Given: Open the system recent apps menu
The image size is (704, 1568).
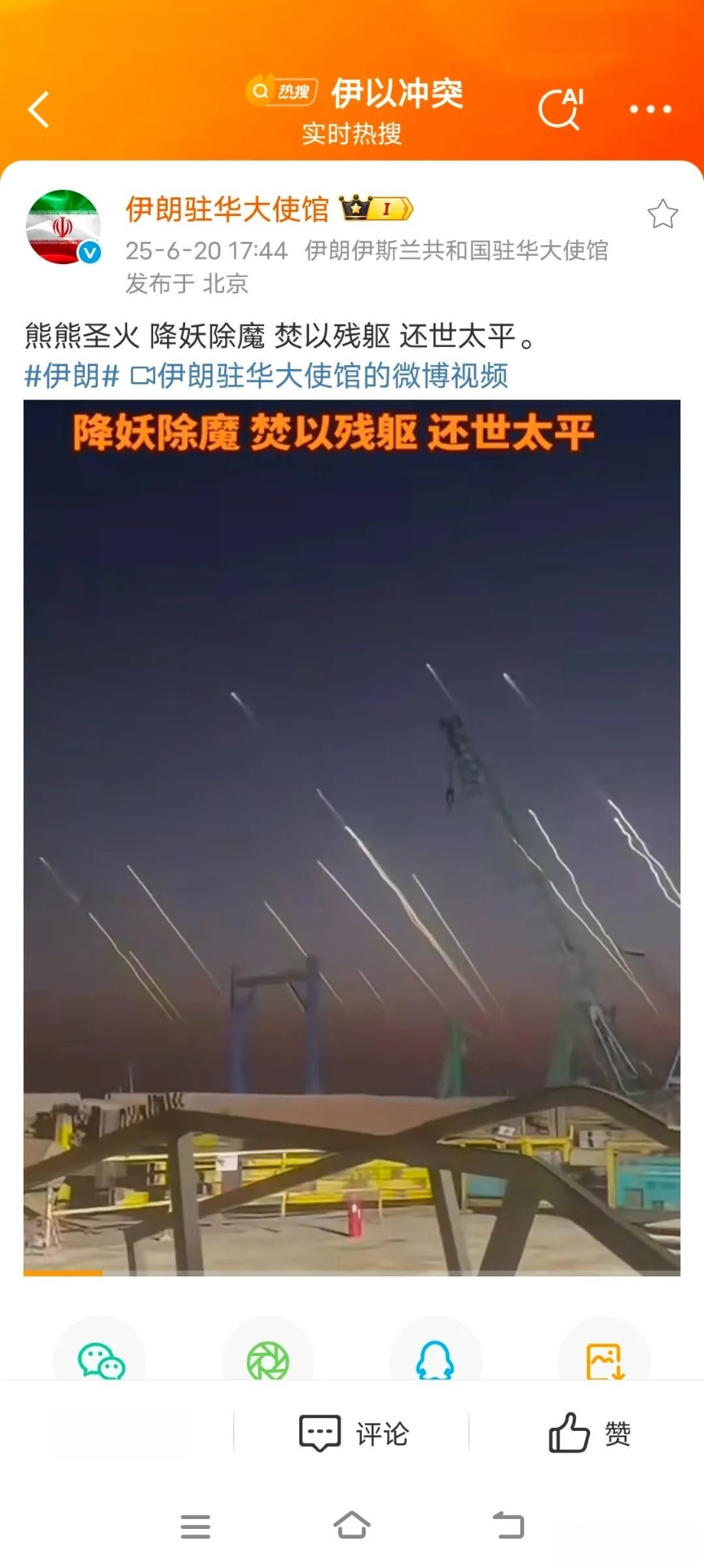Looking at the screenshot, I should pyautogui.click(x=195, y=1526).
